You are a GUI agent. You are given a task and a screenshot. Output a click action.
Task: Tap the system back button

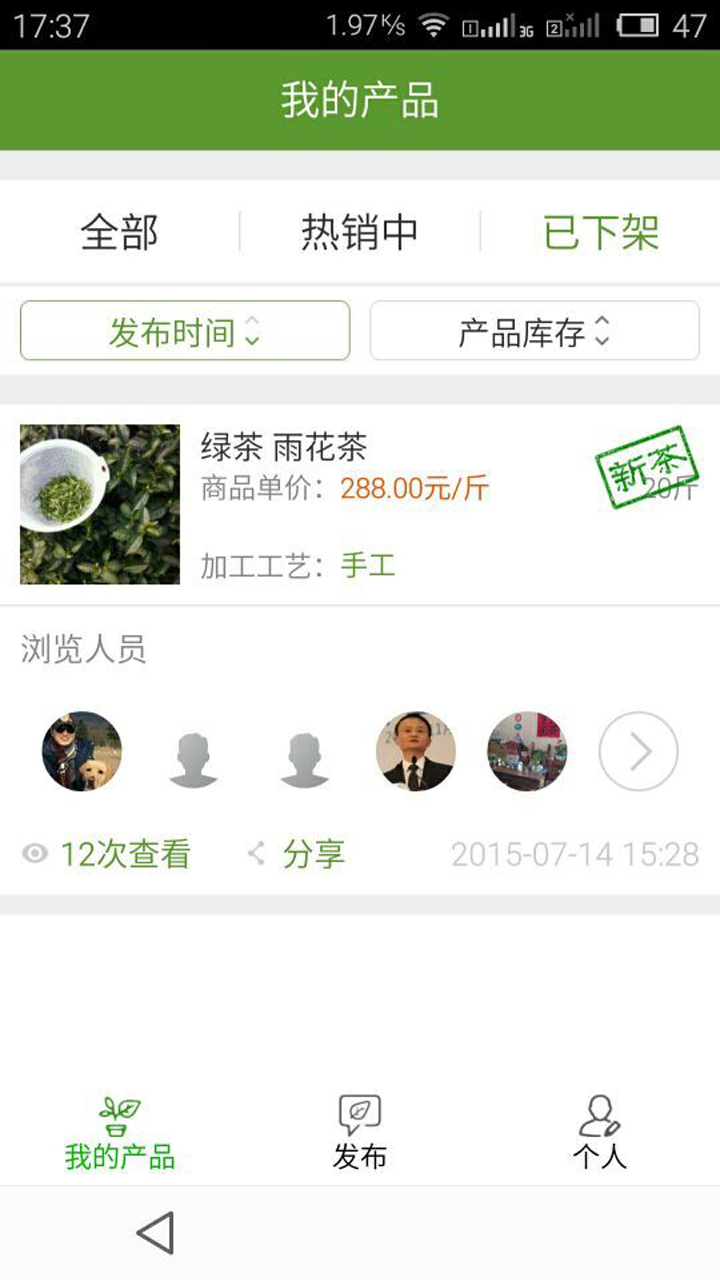[156, 1233]
